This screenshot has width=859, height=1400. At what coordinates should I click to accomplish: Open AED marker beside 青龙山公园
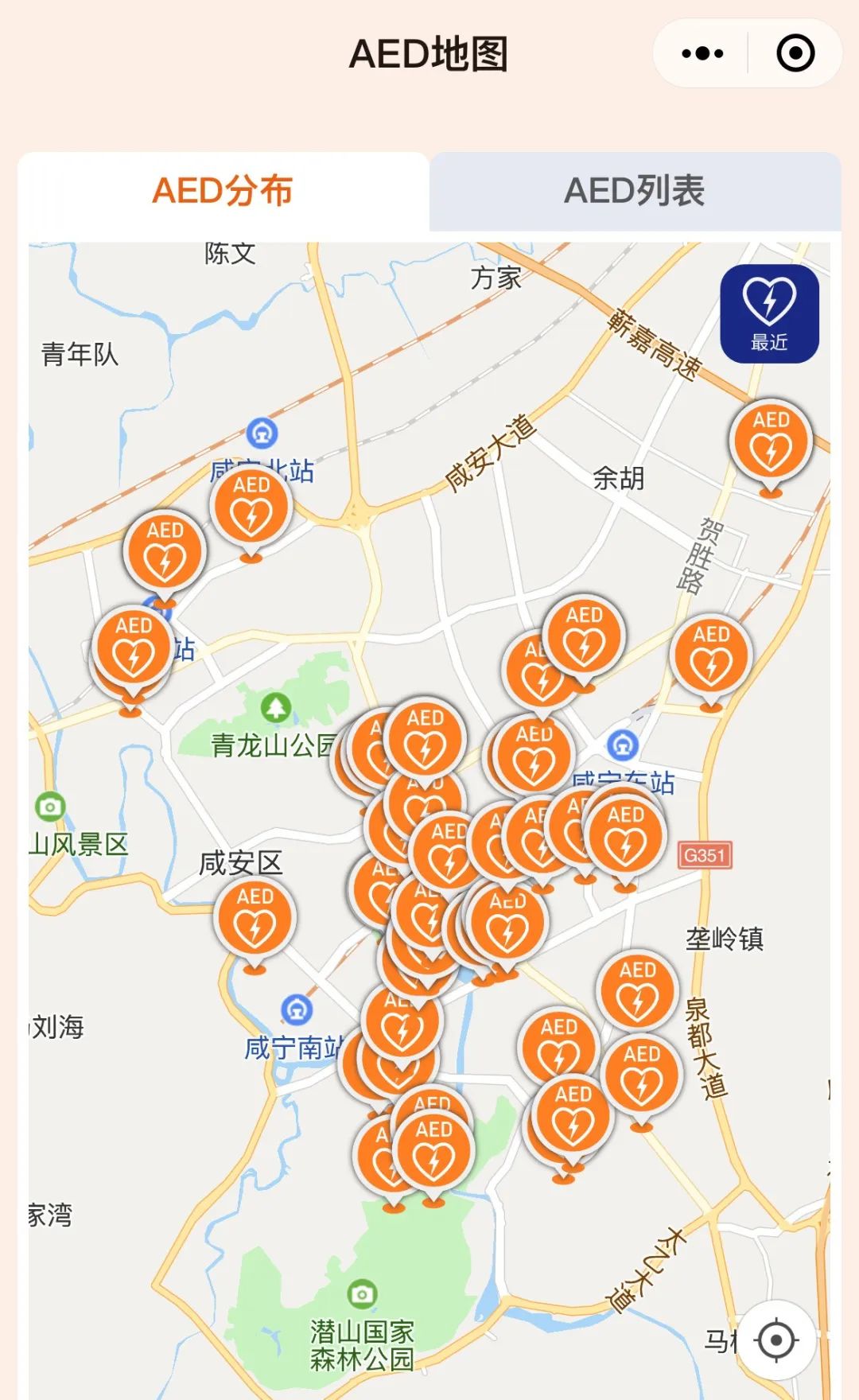426,741
